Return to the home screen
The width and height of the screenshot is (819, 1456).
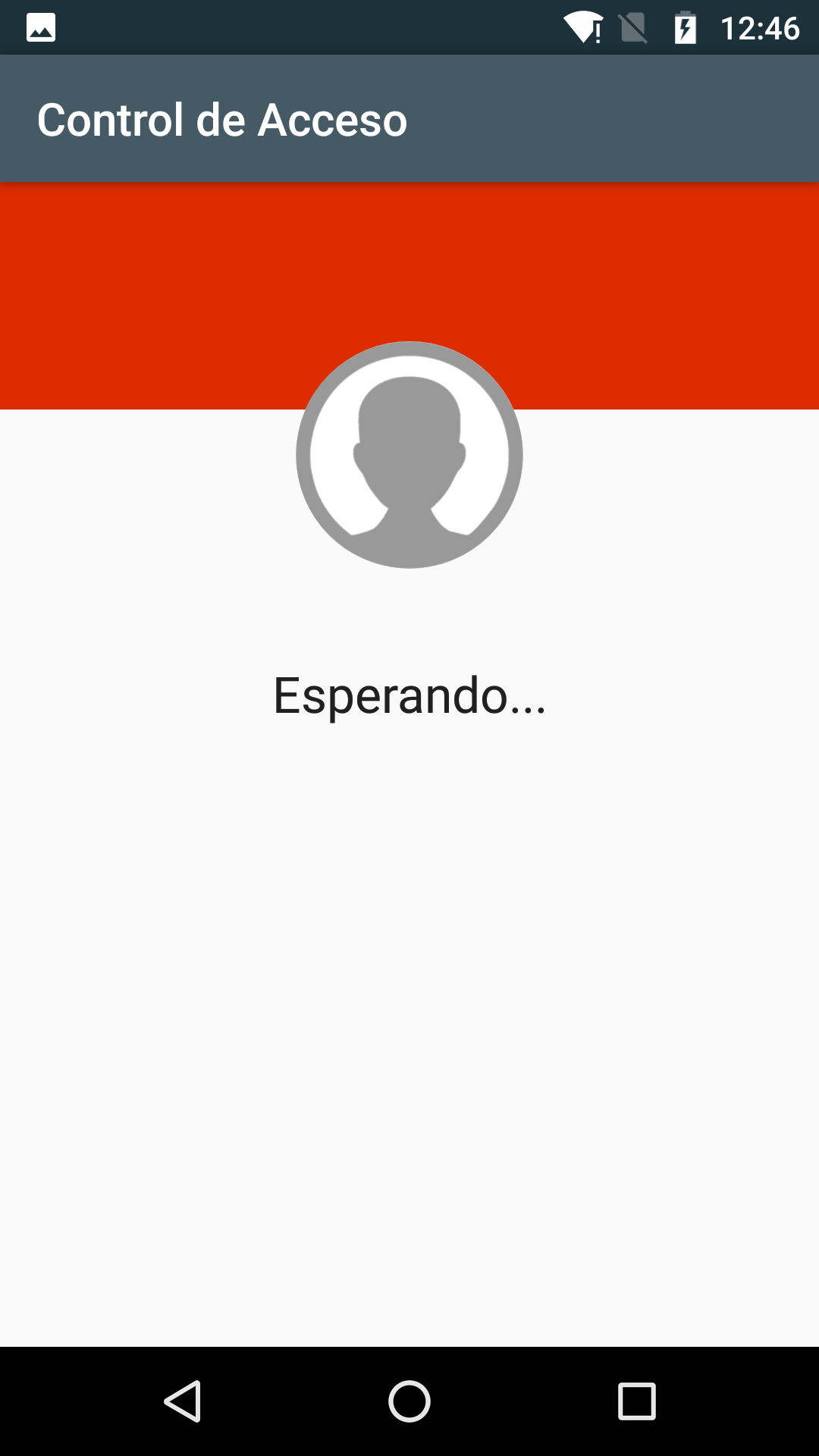click(409, 1401)
